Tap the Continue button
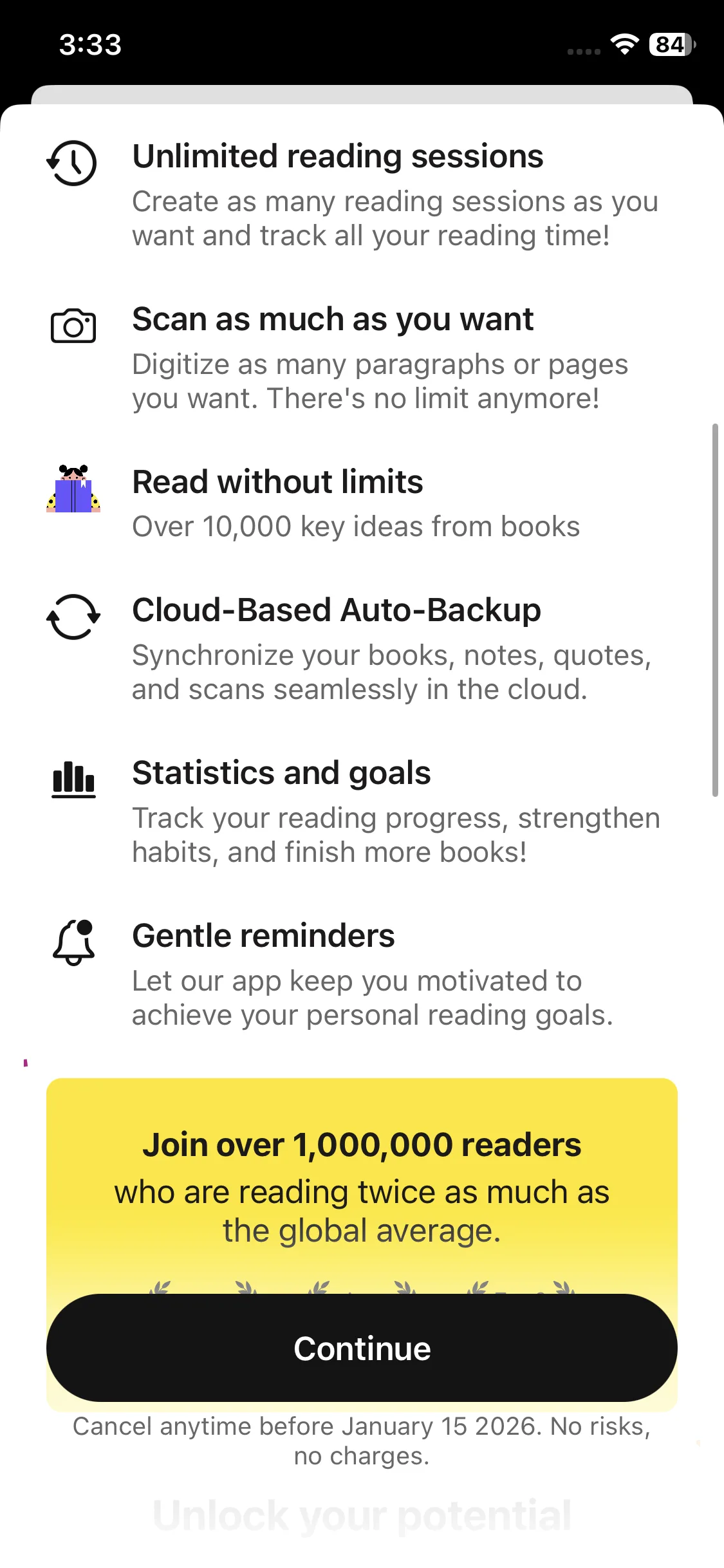Viewport: 724px width, 1568px height. 362,1348
